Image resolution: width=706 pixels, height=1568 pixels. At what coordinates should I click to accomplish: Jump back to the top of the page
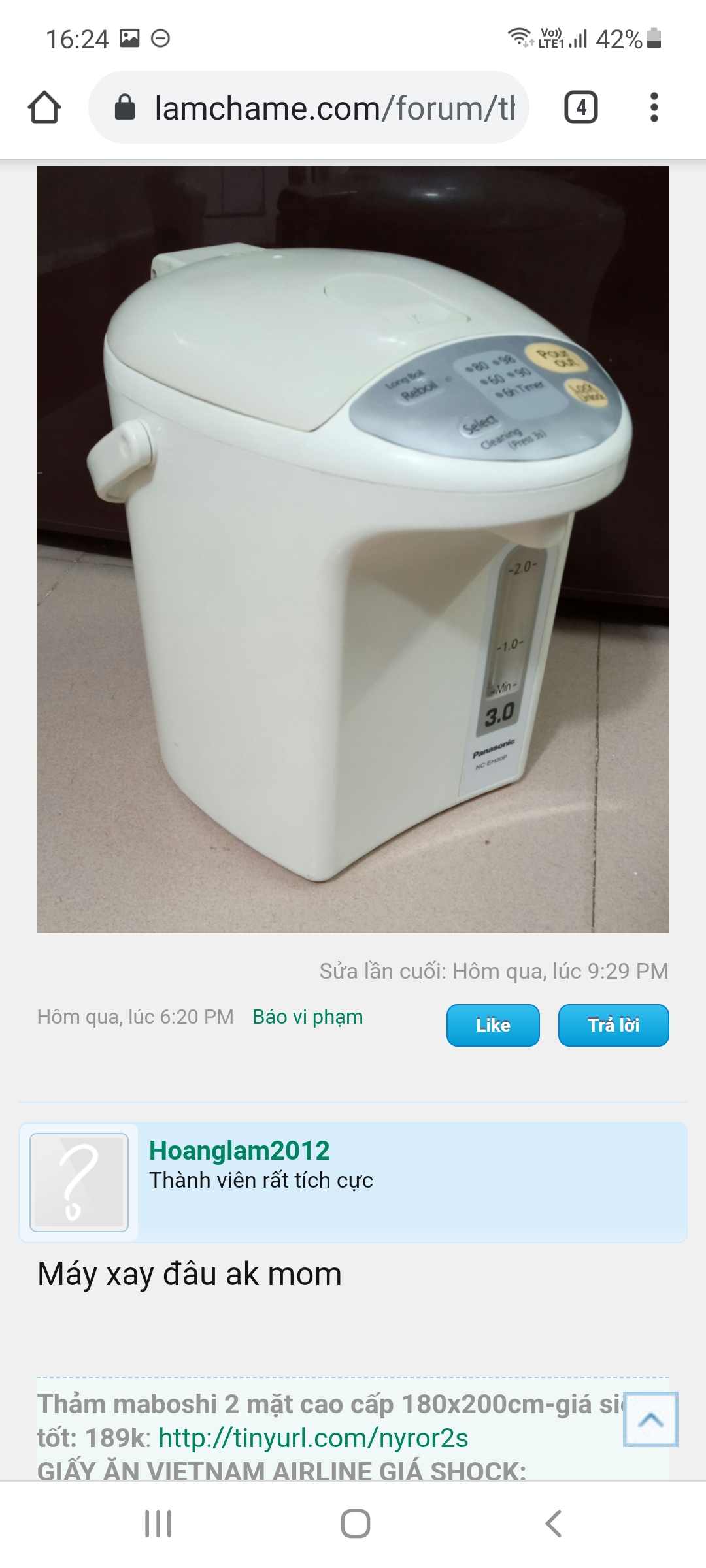click(x=650, y=1419)
